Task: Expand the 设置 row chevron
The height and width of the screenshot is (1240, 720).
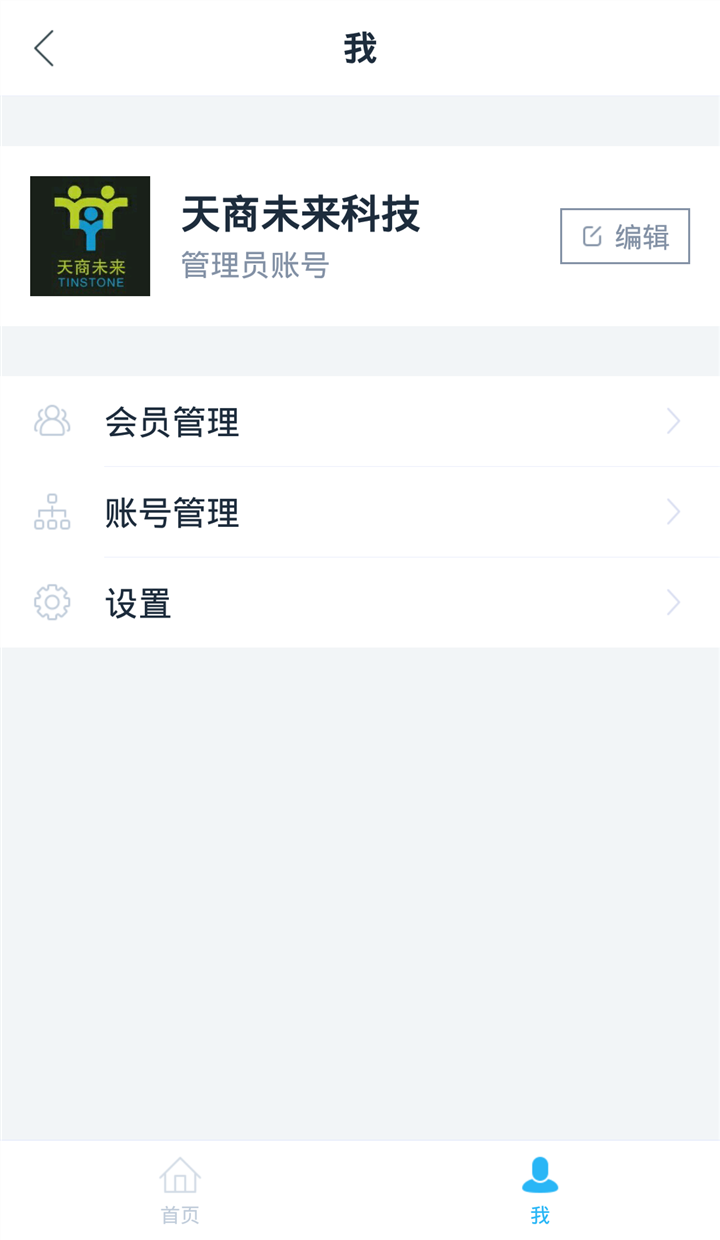Action: coord(673,602)
